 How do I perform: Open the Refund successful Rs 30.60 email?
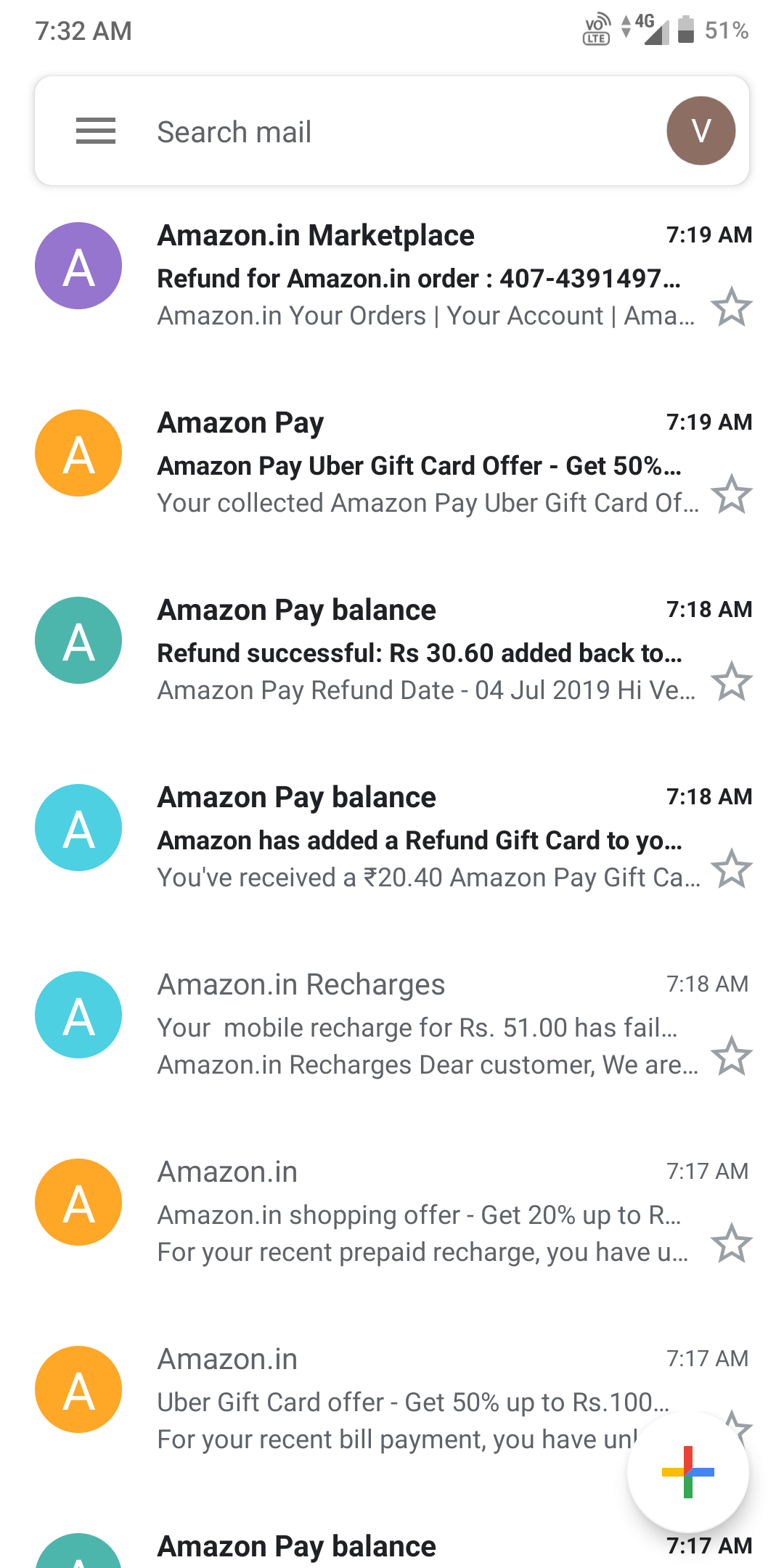392,649
